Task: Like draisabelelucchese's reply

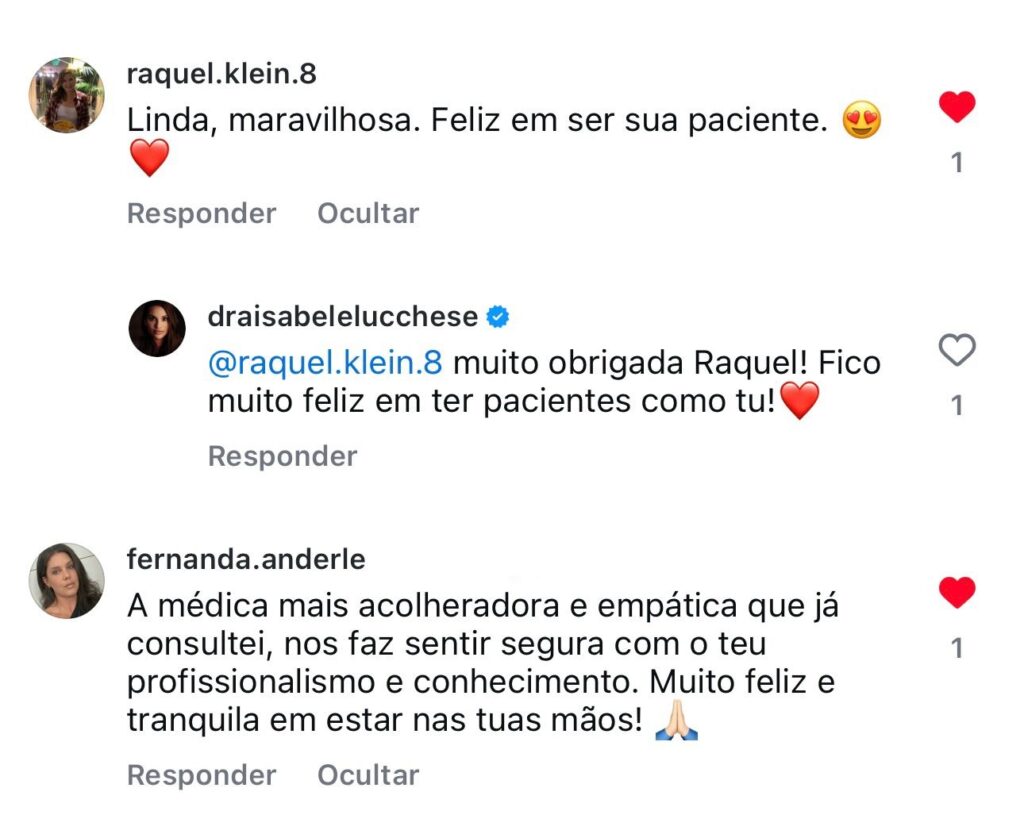Action: point(957,350)
